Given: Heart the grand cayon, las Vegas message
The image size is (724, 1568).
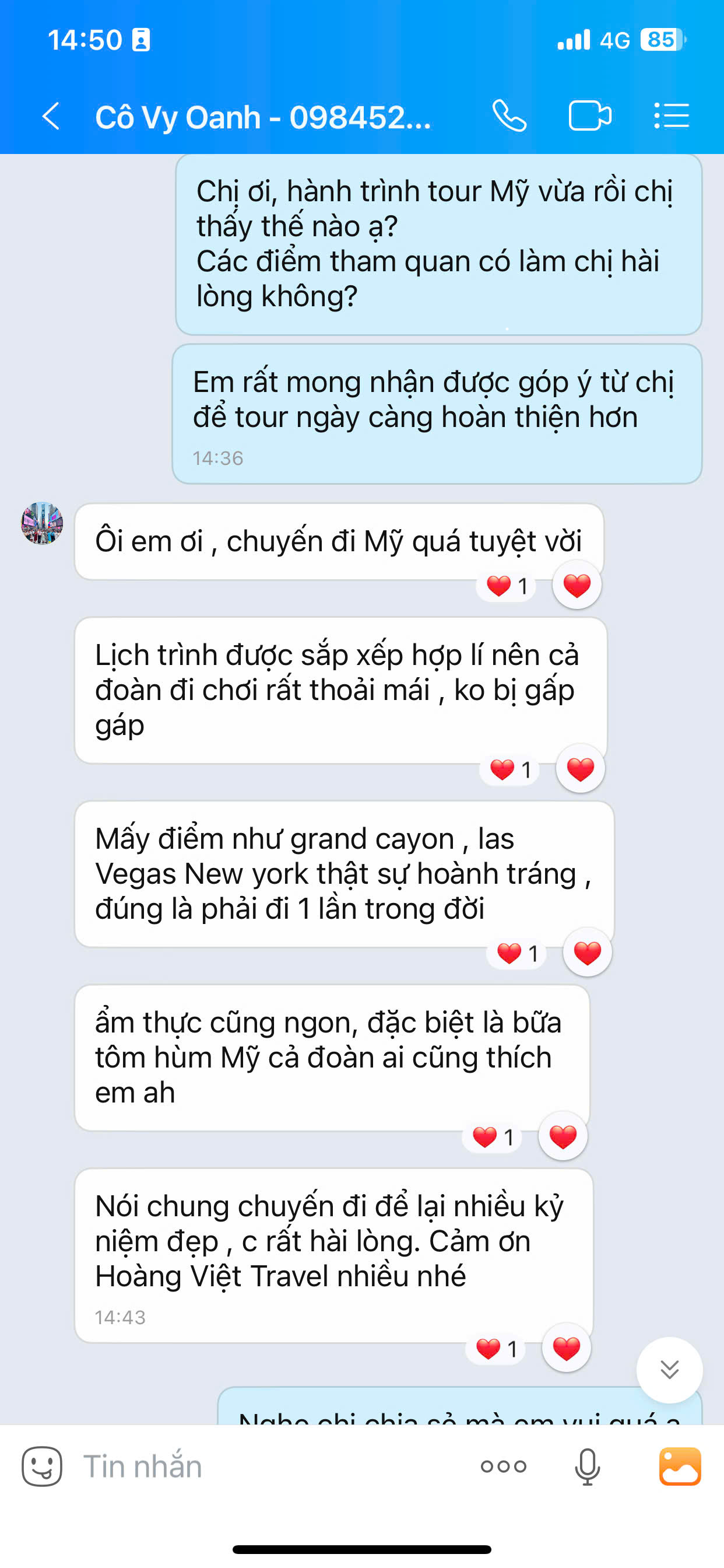Looking at the screenshot, I should click(587, 953).
